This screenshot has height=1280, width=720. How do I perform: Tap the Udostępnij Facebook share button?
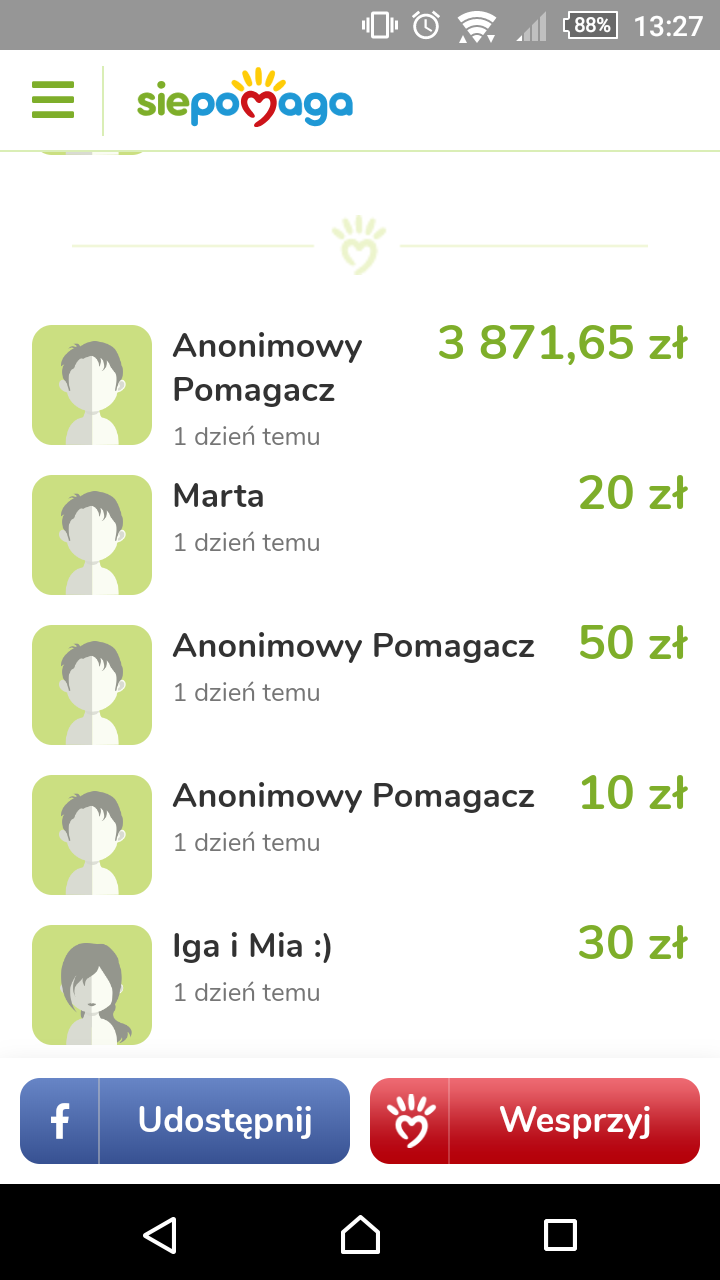tap(185, 1121)
